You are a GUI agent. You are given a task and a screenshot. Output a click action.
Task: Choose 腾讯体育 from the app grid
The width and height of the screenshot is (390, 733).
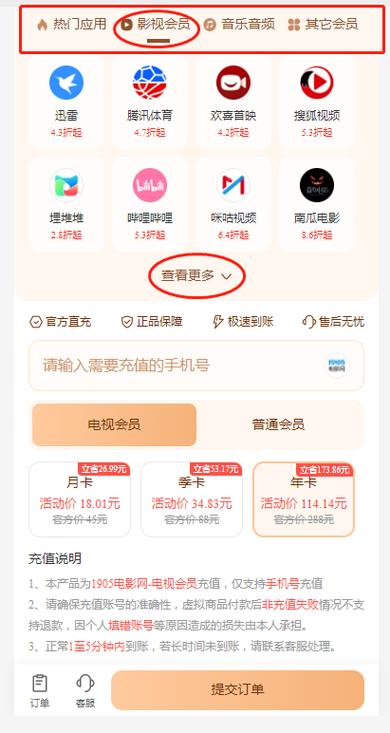[x=150, y=102]
